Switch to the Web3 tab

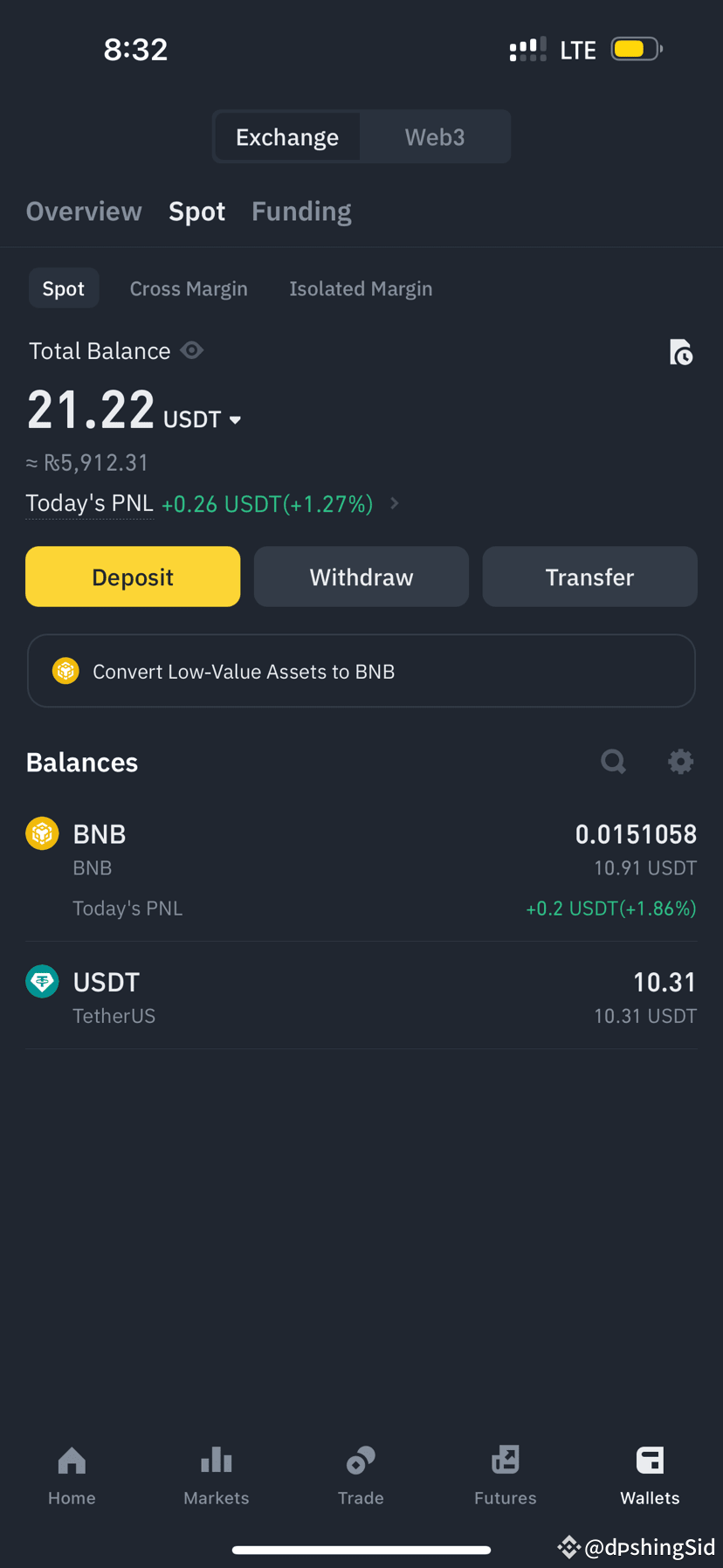(x=434, y=136)
